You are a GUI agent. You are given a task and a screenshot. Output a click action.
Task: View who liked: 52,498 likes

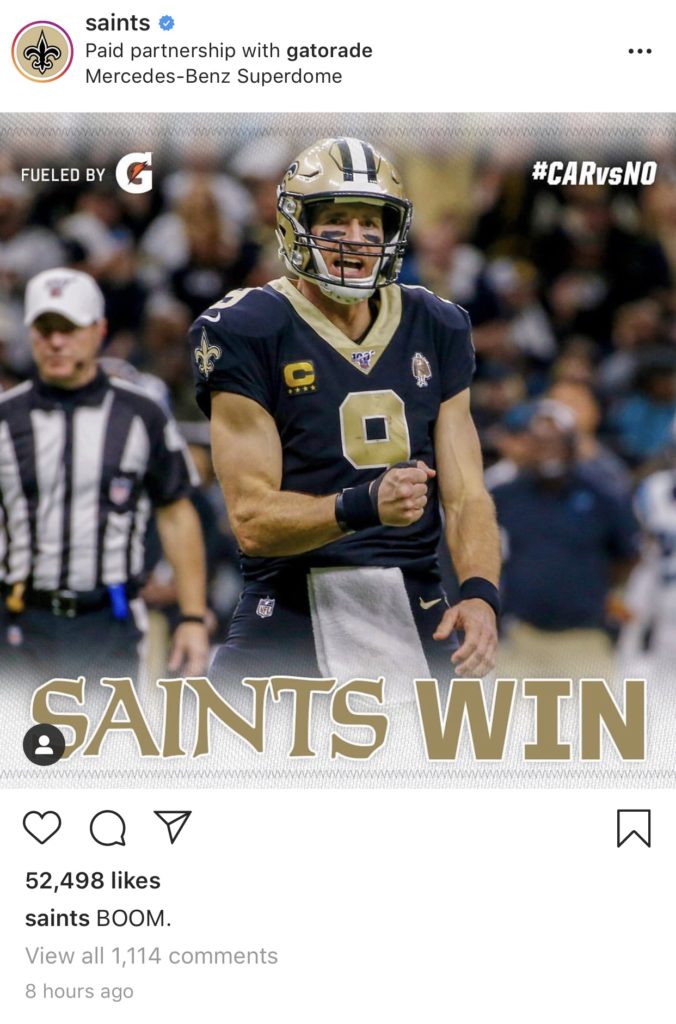(93, 881)
